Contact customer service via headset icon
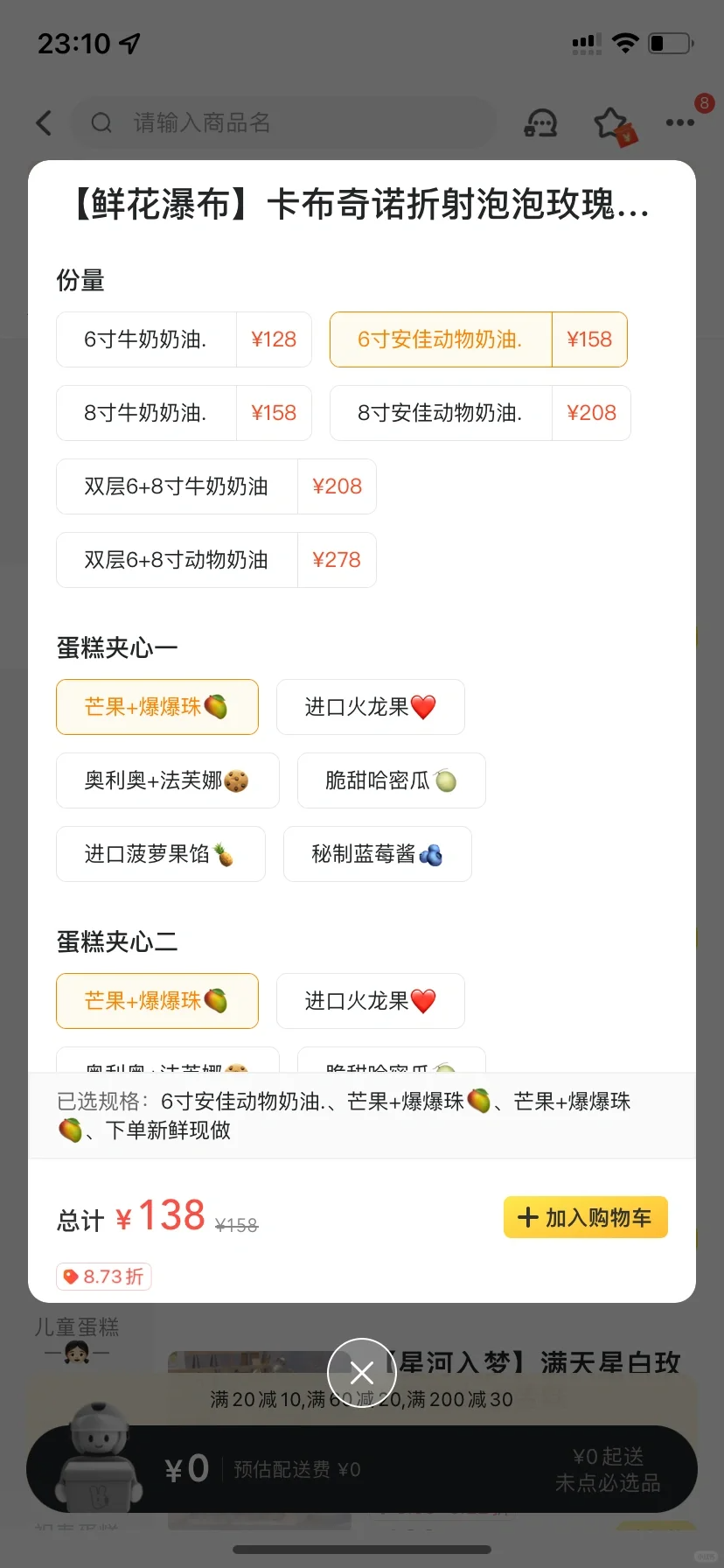This screenshot has height=1568, width=724. 540,122
